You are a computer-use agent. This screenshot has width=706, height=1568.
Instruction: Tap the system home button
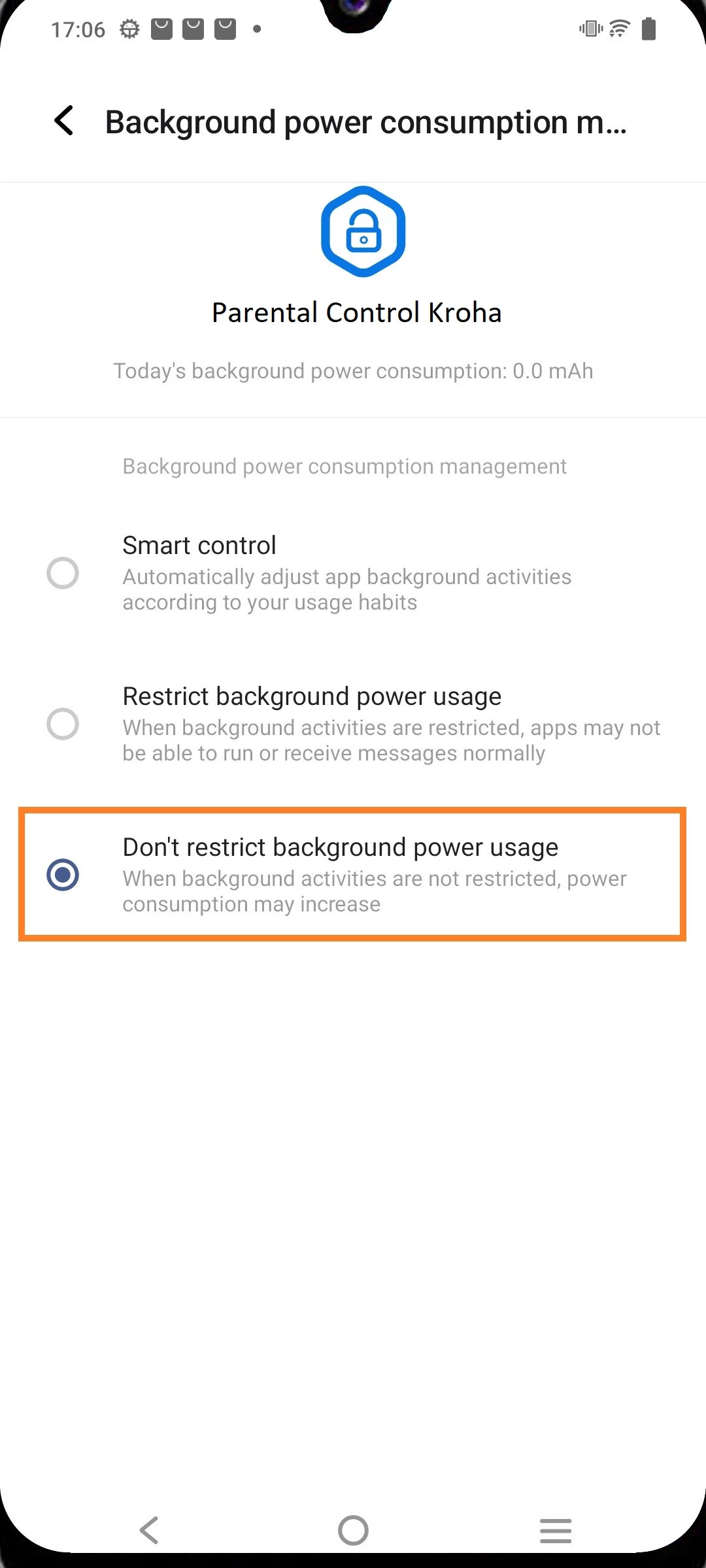[353, 1529]
